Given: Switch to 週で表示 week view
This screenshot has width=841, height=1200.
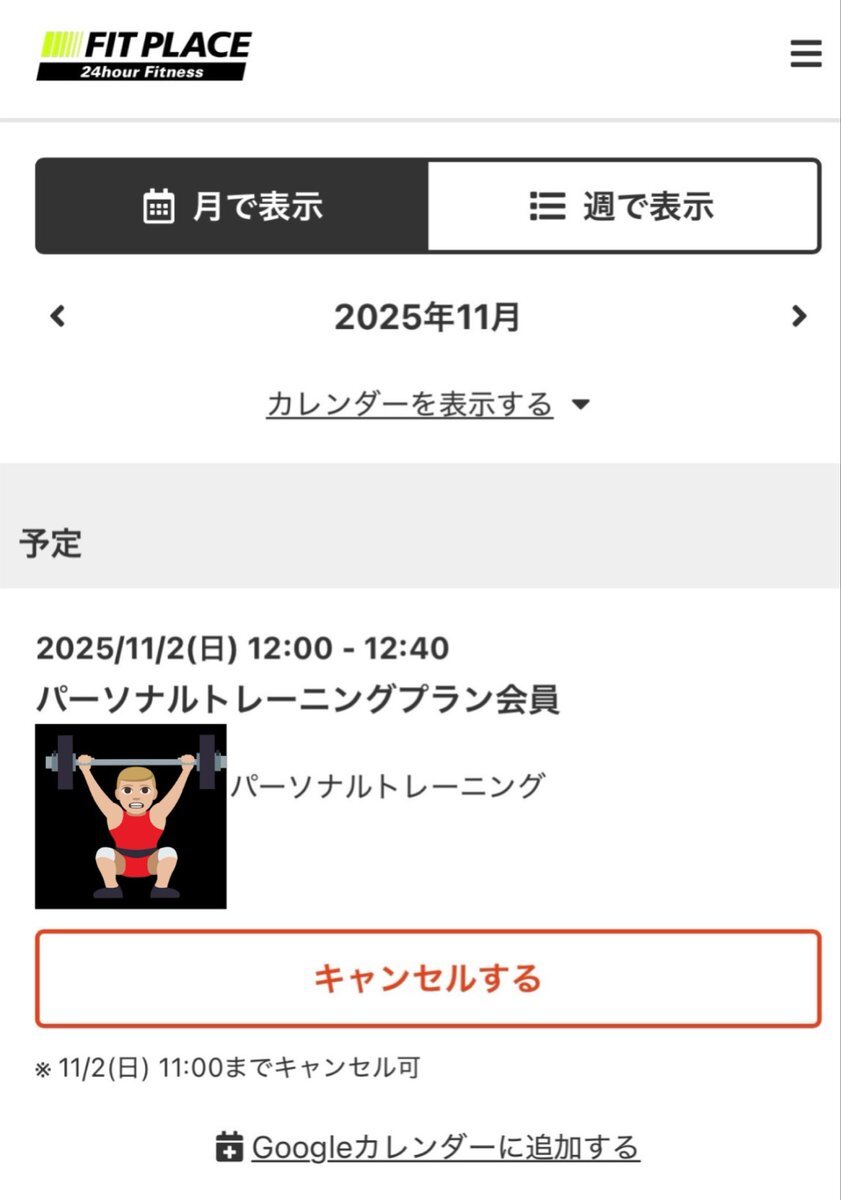Looking at the screenshot, I should [623, 206].
